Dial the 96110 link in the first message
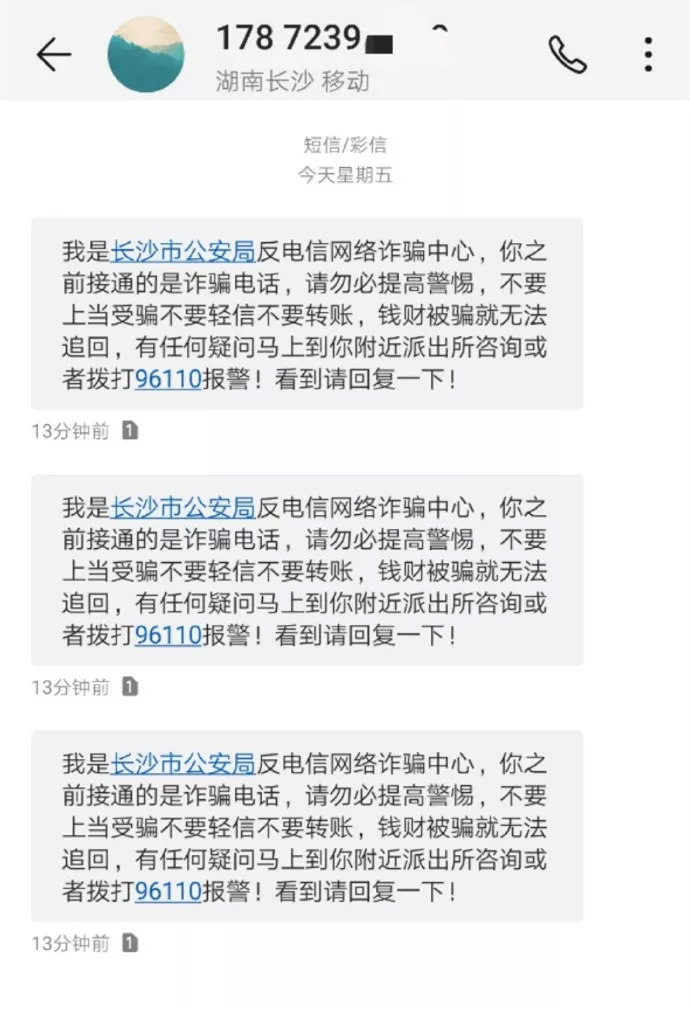 (x=168, y=380)
